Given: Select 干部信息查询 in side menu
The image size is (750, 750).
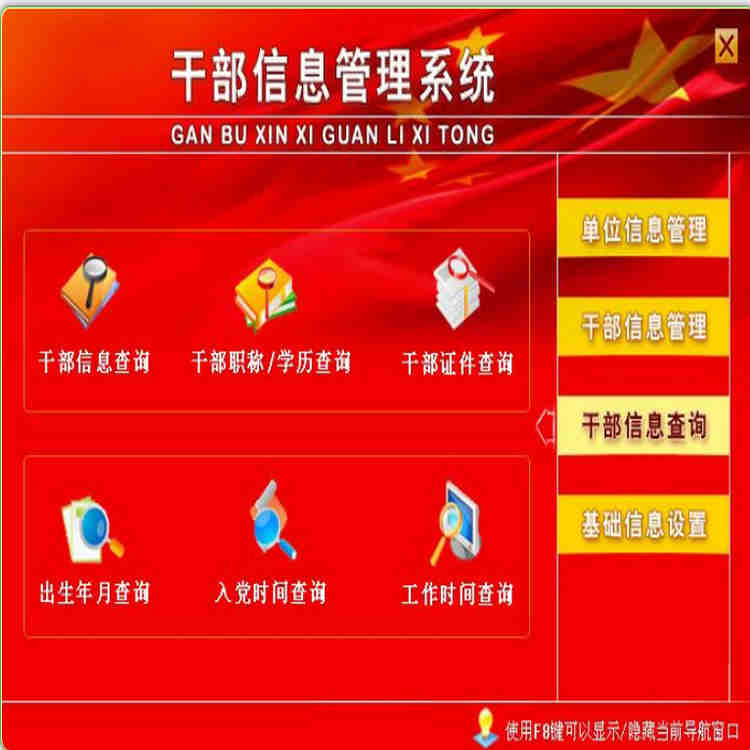Looking at the screenshot, I should click(x=644, y=427).
